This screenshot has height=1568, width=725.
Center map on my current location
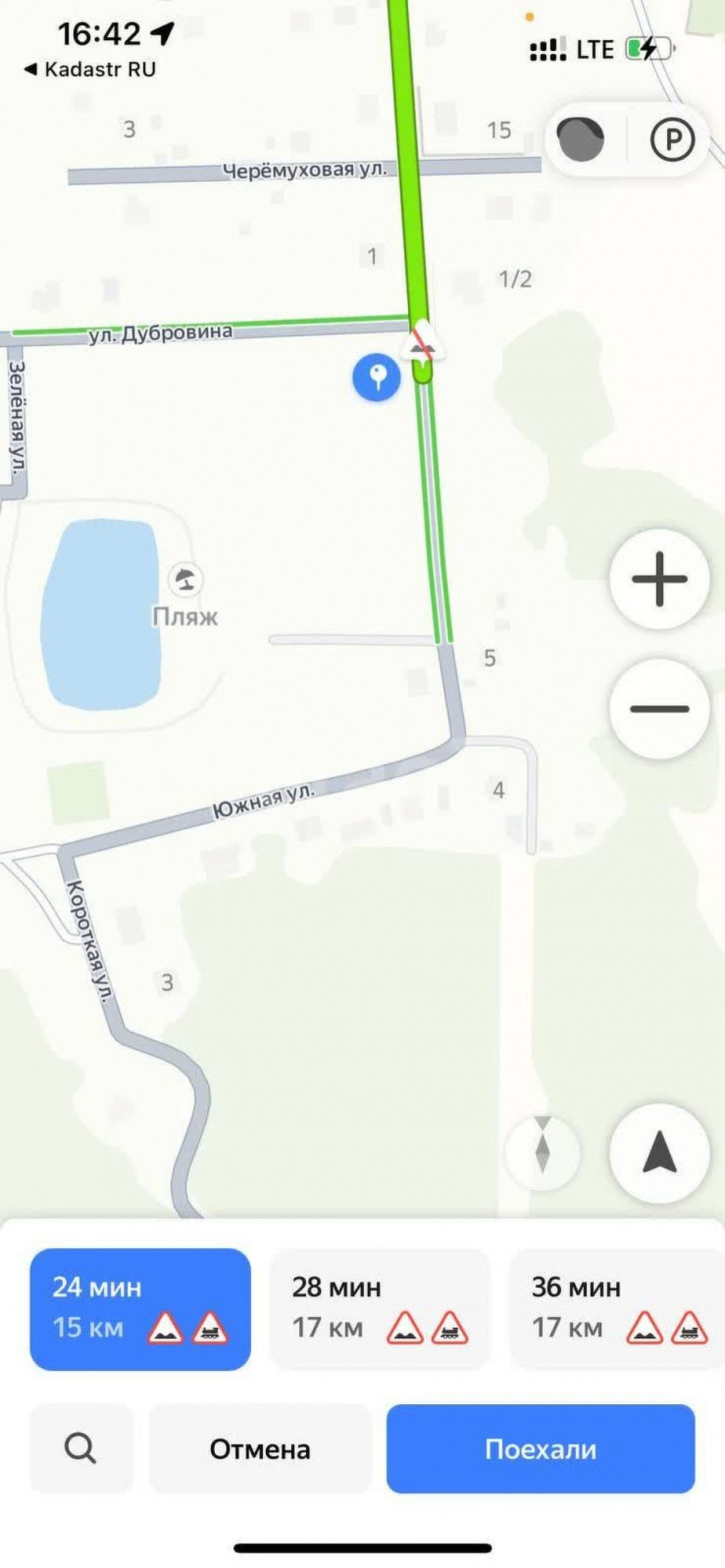point(659,1154)
